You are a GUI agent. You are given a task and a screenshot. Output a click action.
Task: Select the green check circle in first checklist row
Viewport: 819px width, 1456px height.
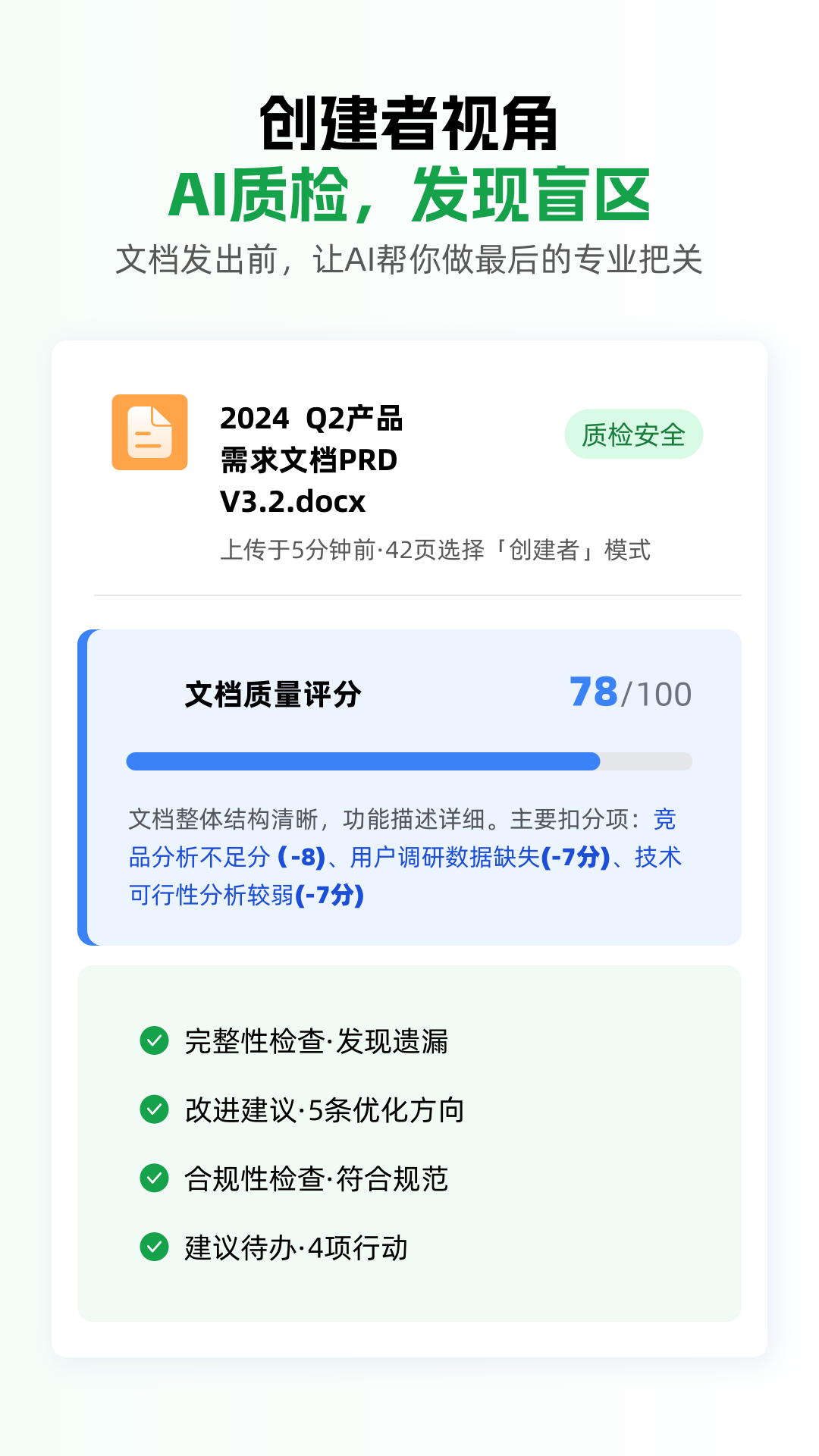155,1042
